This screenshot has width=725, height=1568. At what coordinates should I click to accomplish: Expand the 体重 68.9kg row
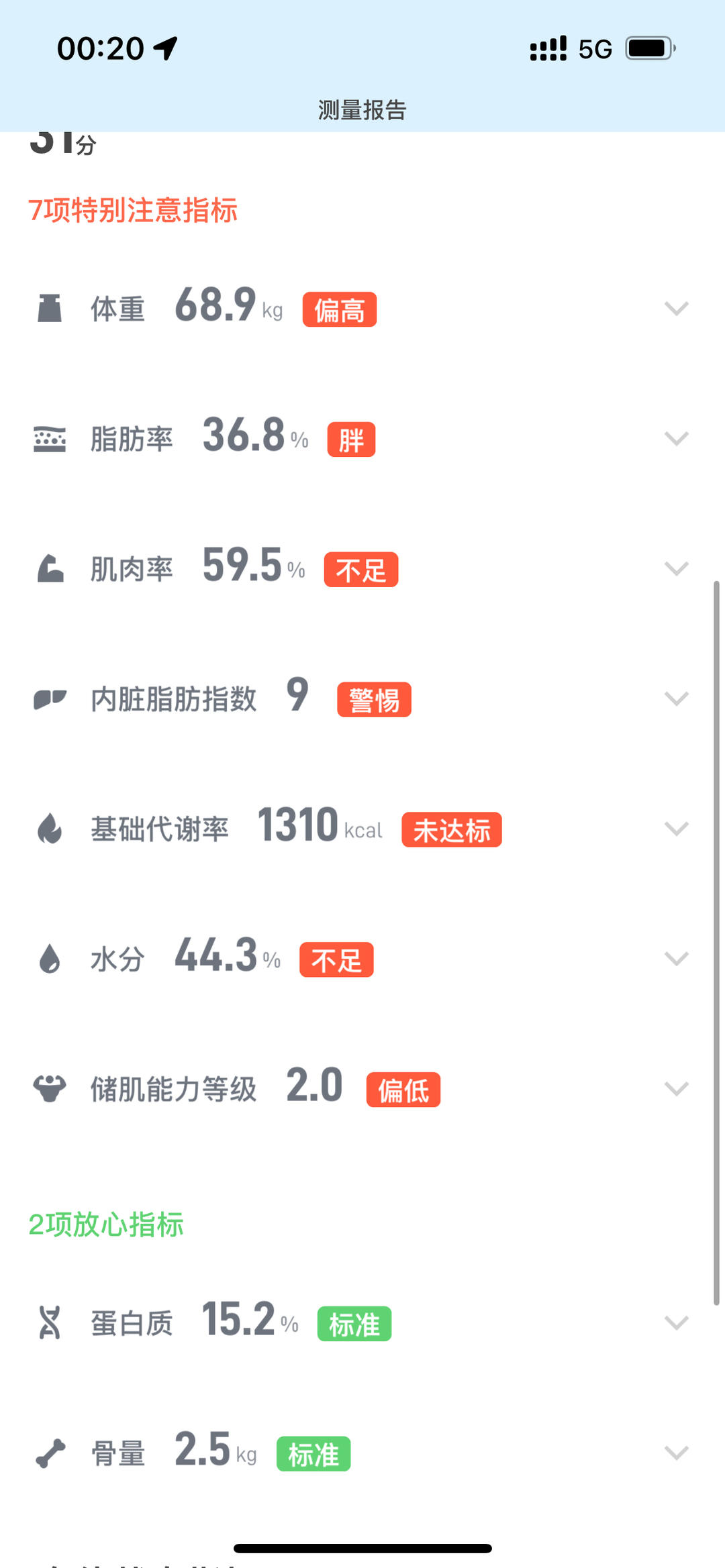tap(676, 309)
